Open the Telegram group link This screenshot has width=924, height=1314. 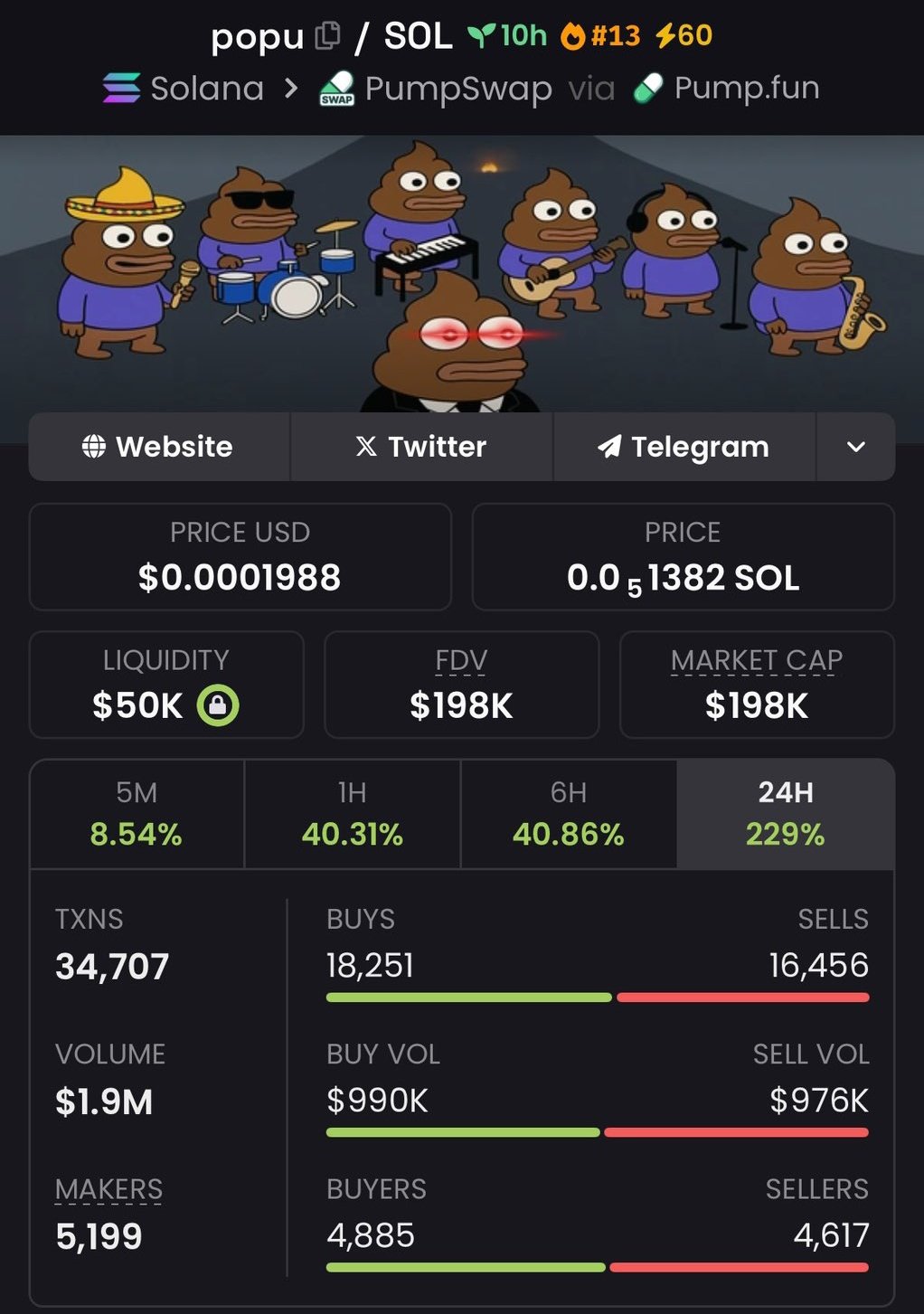(x=684, y=447)
